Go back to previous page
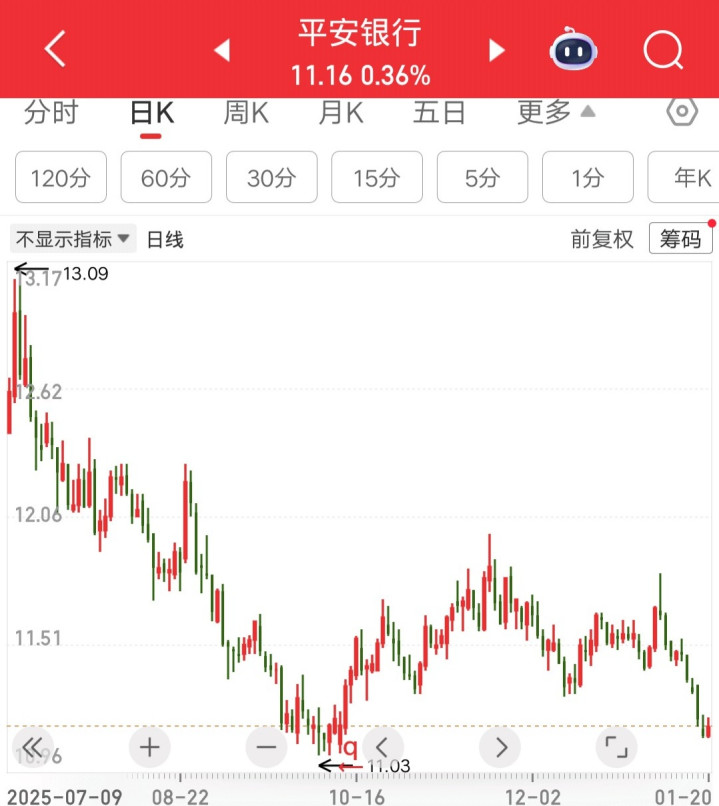Viewport: 719px width, 806px height. click(x=55, y=49)
